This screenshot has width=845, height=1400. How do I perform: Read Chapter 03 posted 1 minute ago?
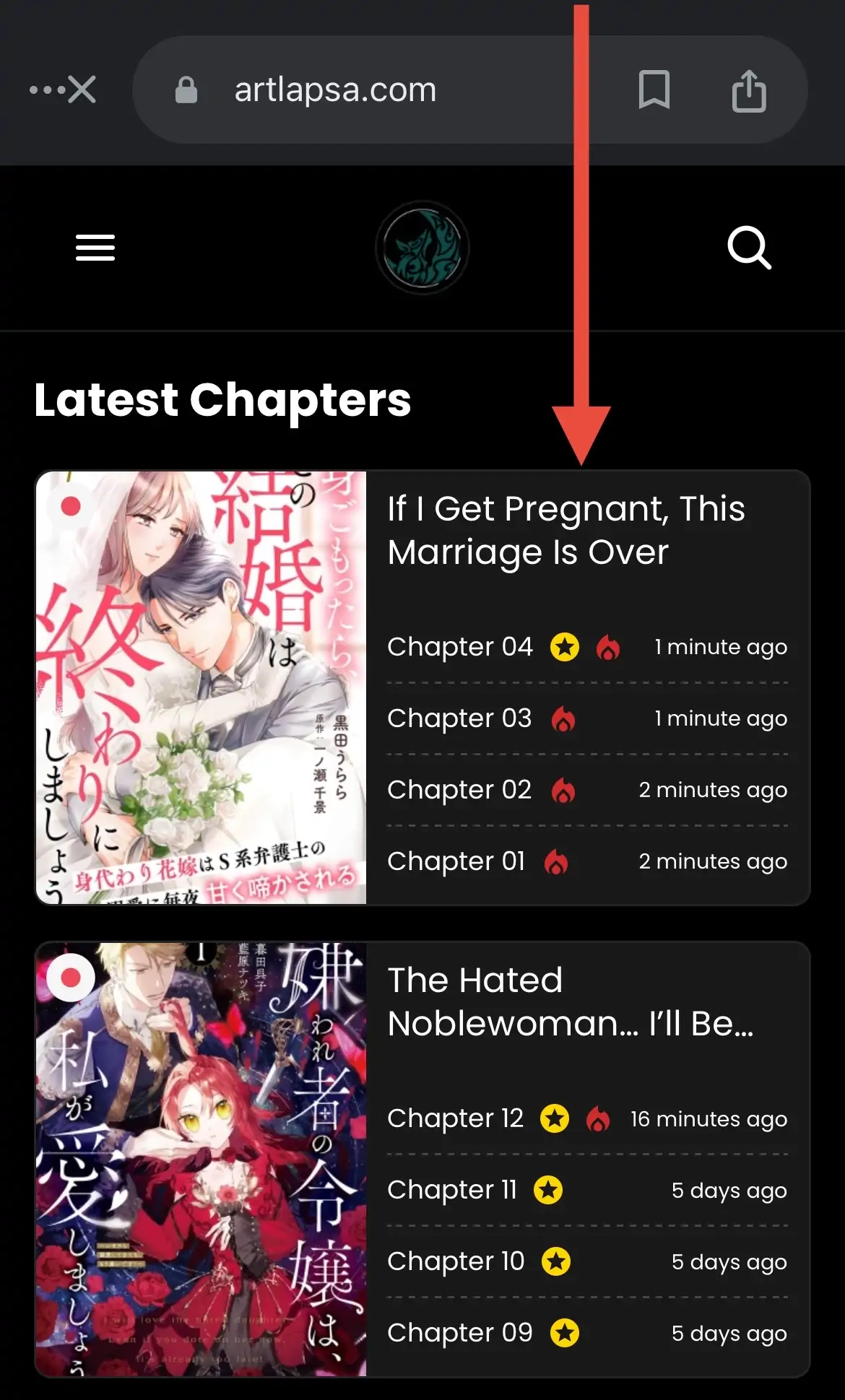tap(459, 718)
